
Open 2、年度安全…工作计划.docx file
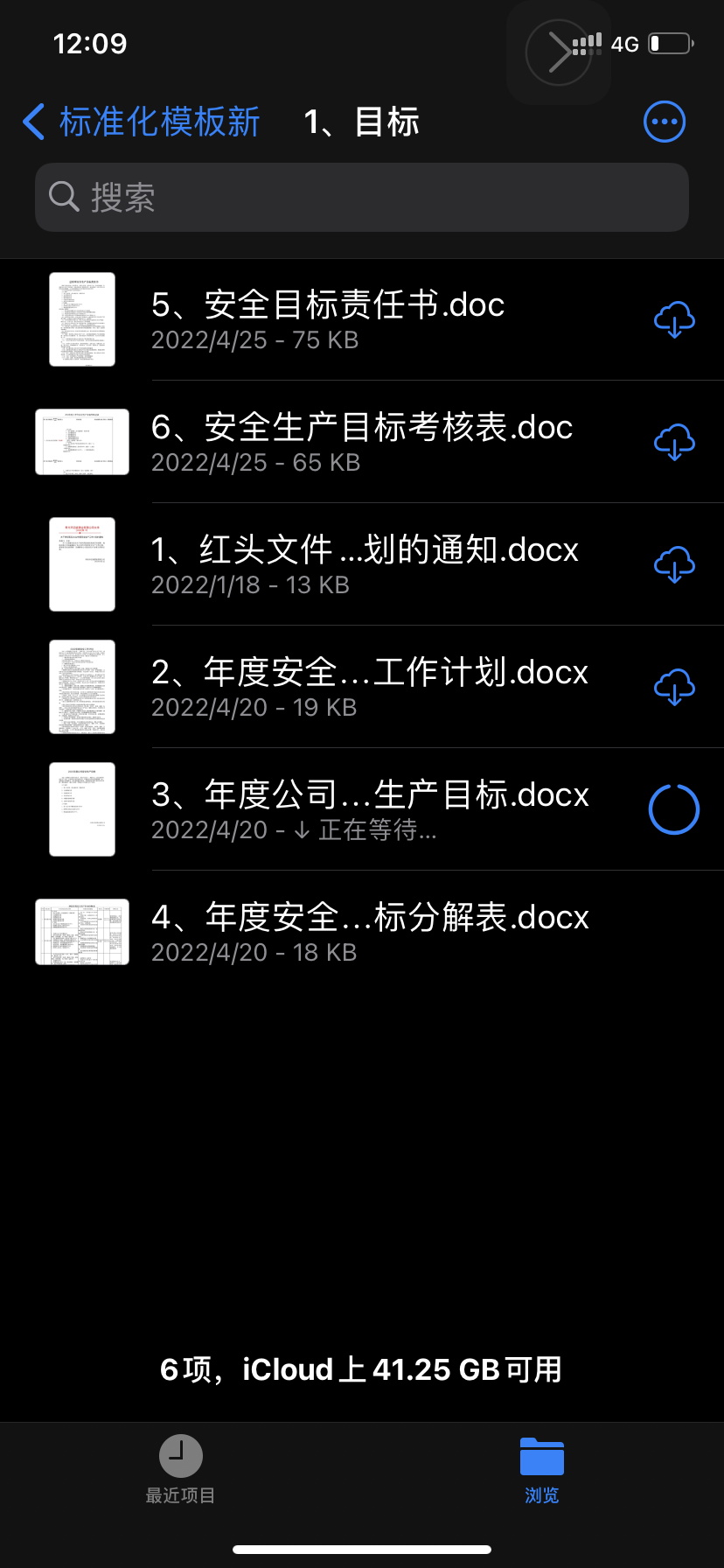(369, 687)
